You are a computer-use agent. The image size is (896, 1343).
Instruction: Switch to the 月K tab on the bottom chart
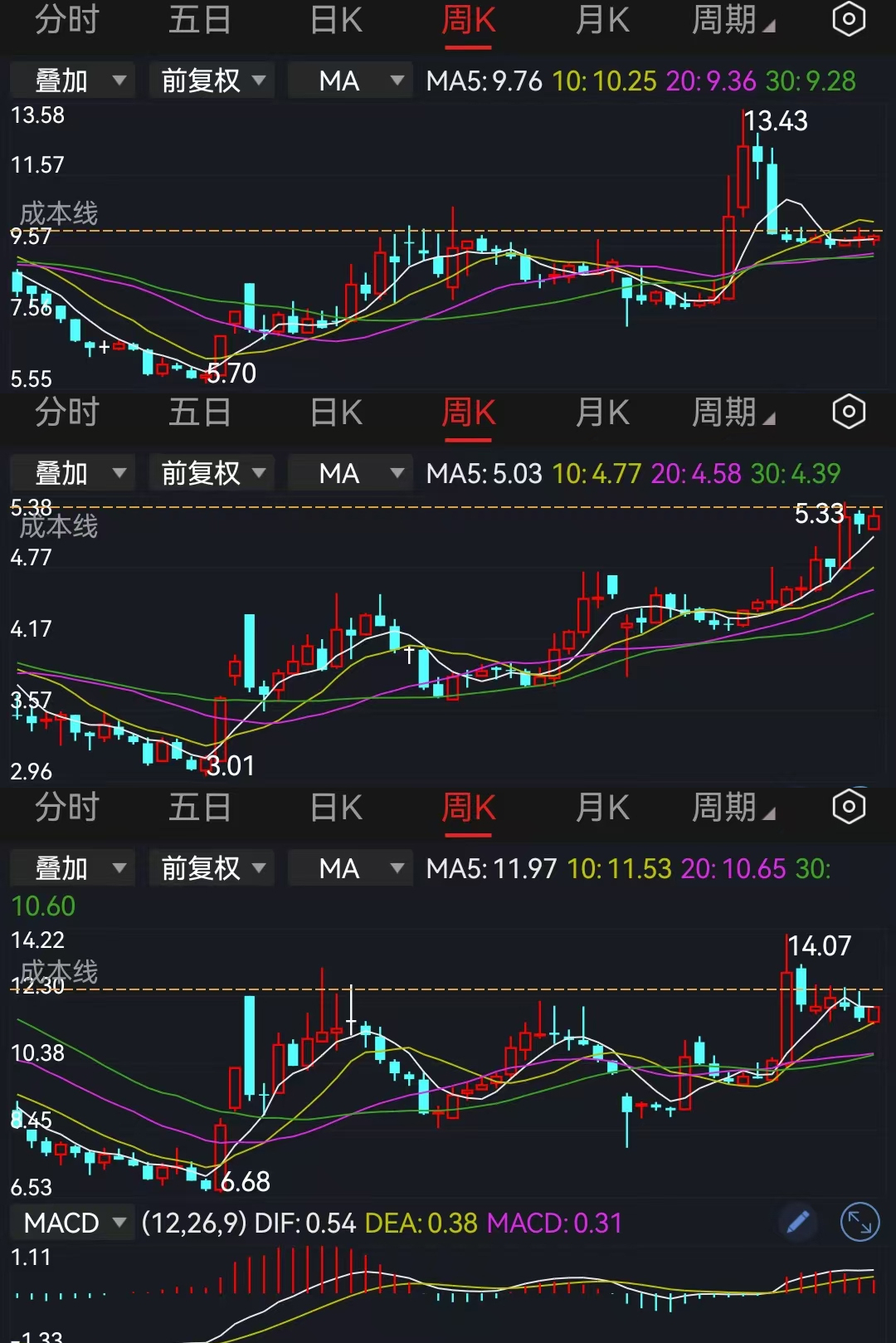pyautogui.click(x=602, y=807)
